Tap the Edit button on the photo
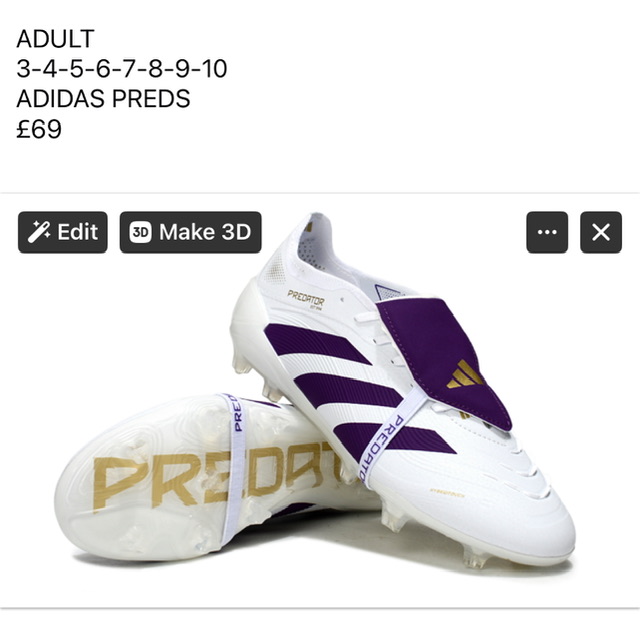The height and width of the screenshot is (631, 640). [63, 233]
